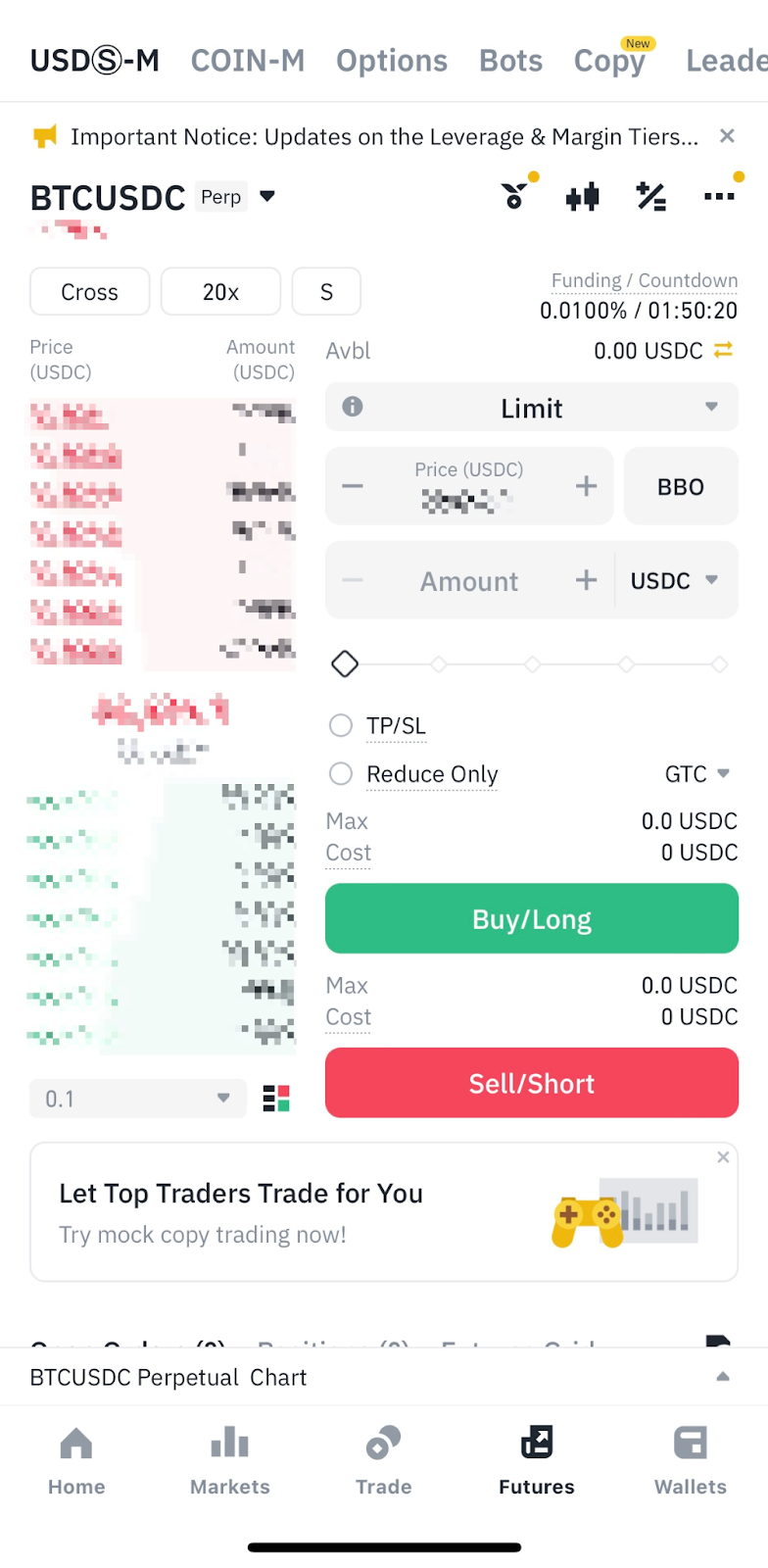Image resolution: width=768 pixels, height=1568 pixels.
Task: Open the Limit order type dropdown
Action: click(x=532, y=408)
